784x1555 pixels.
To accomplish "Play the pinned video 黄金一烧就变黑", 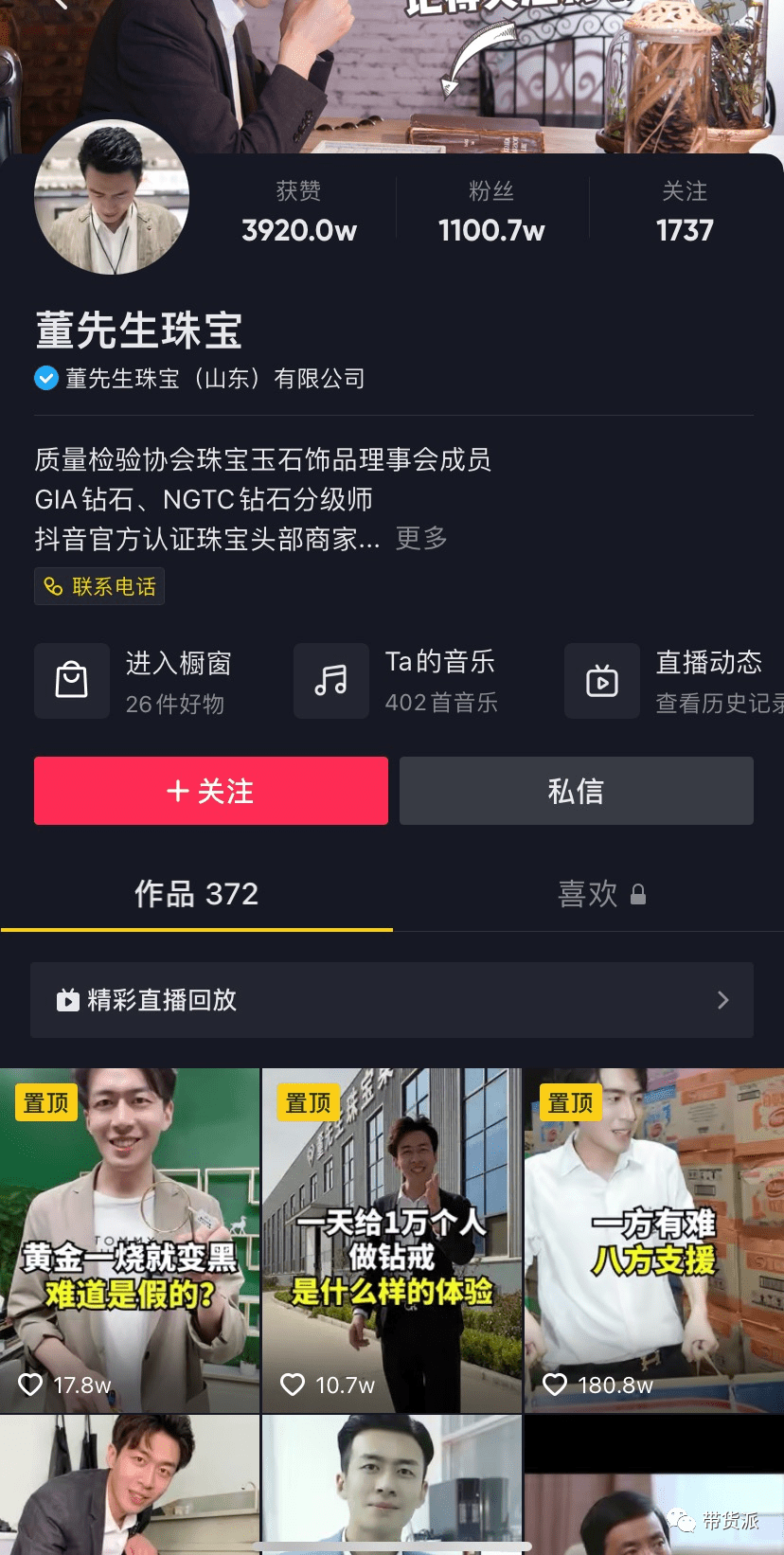I will [129, 1241].
